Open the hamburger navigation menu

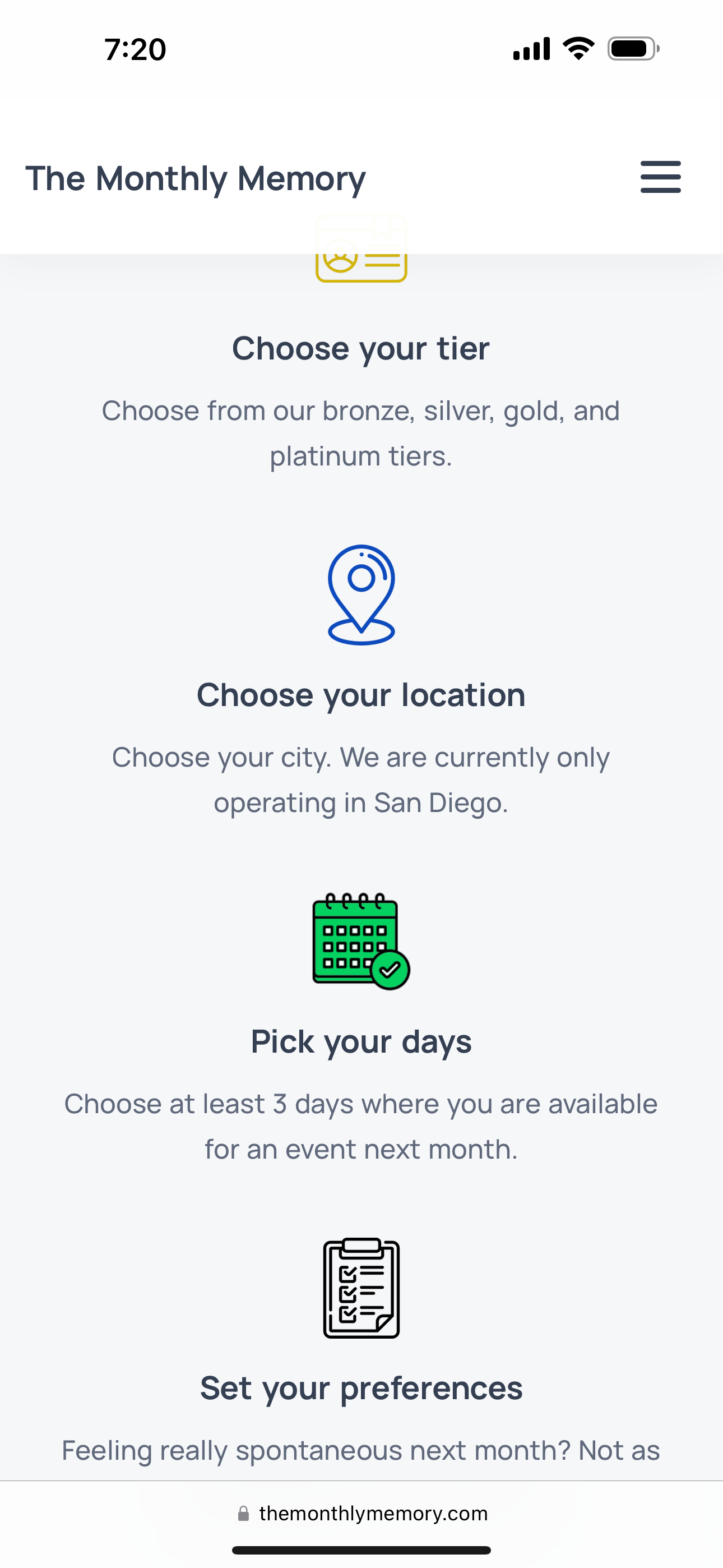(660, 177)
